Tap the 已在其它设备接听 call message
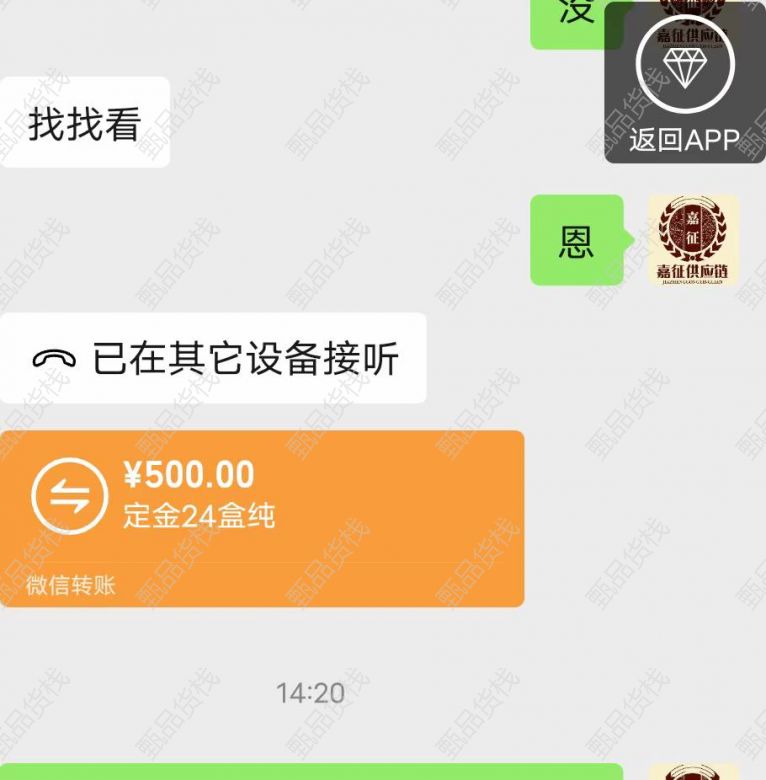The image size is (766, 780). (214, 358)
